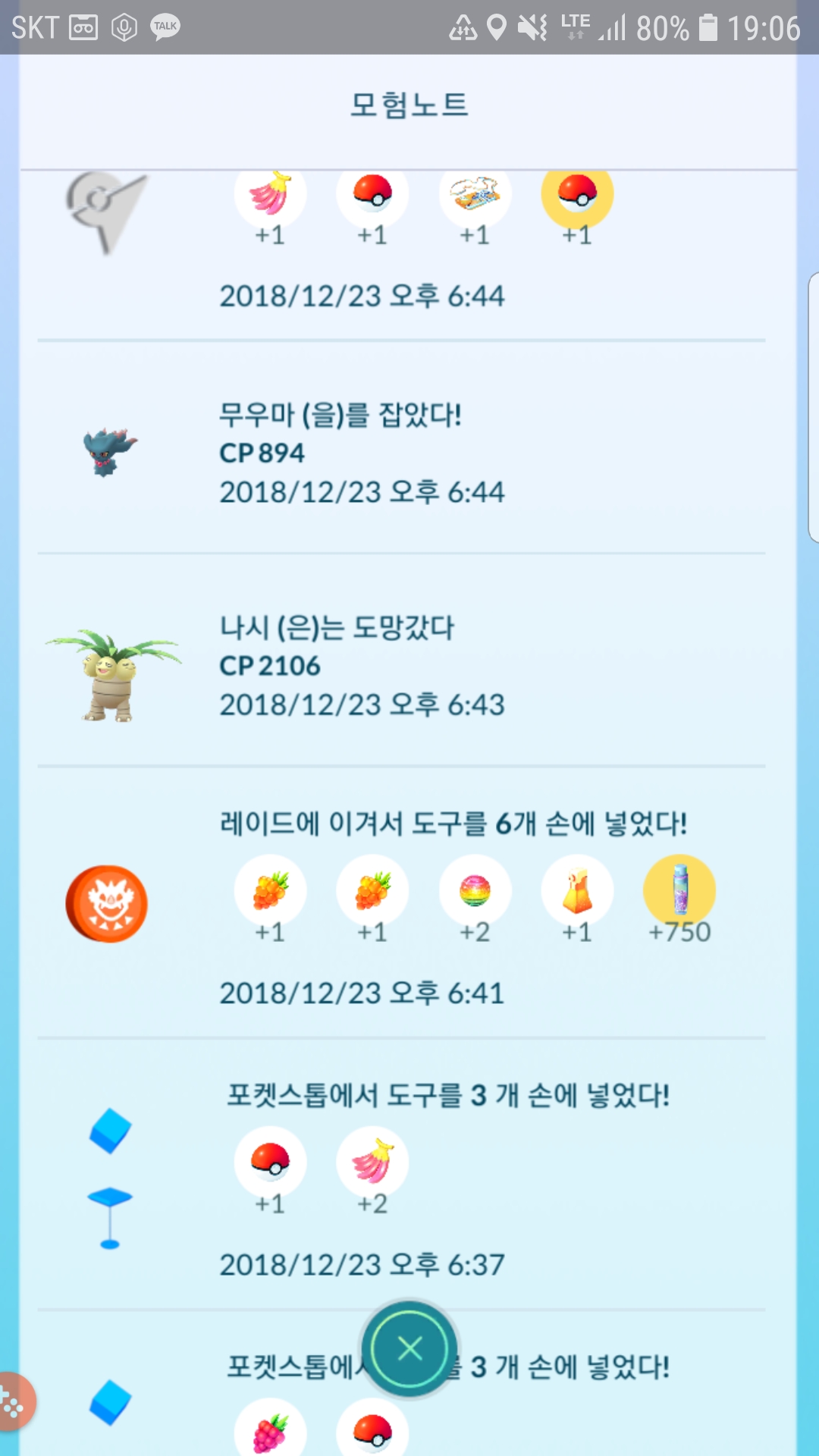Open the floating overlay bubble at the screen edge
This screenshot has height=1456, width=819.
(14, 1402)
